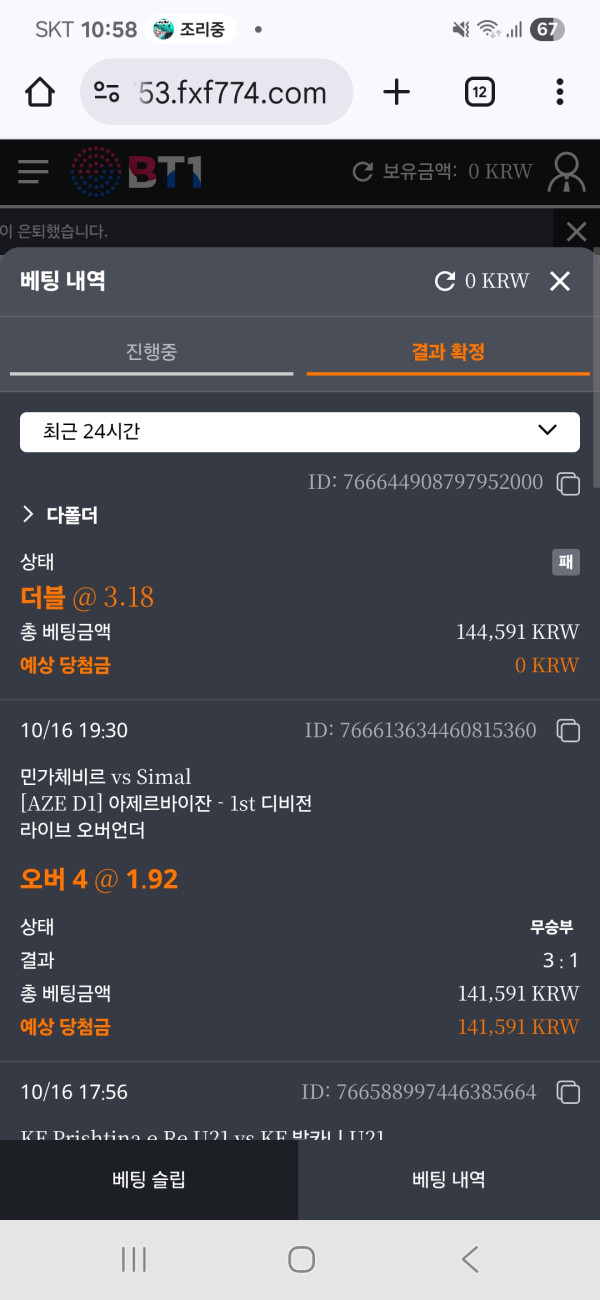Screen dimensions: 600x1300
Task: Tap the system back button
Action: click(469, 1259)
